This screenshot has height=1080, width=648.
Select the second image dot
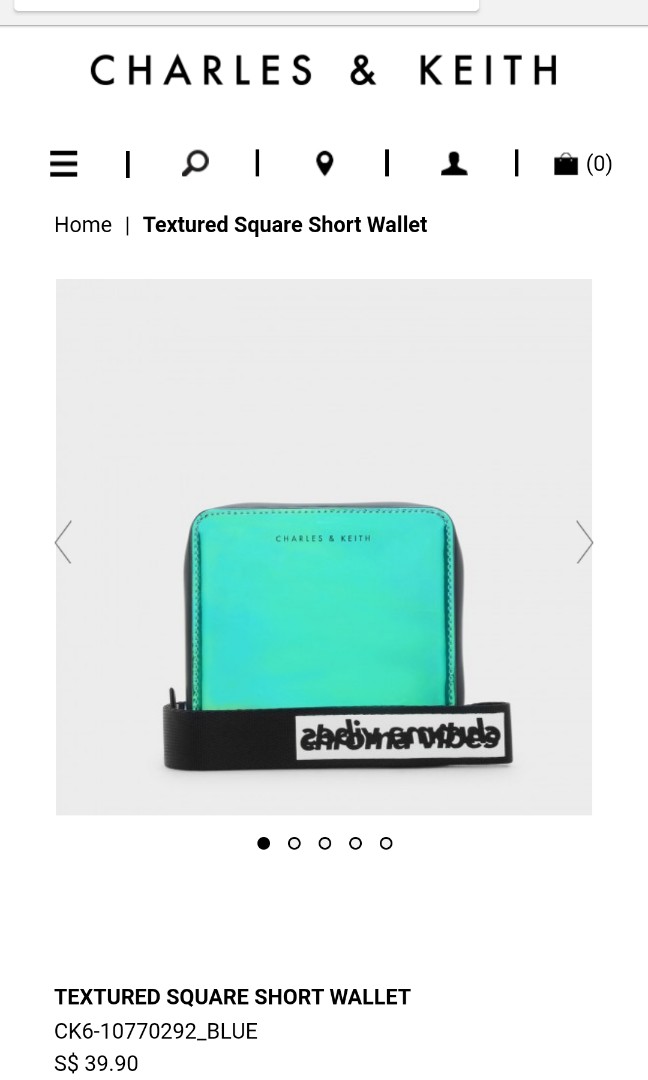[x=294, y=843]
